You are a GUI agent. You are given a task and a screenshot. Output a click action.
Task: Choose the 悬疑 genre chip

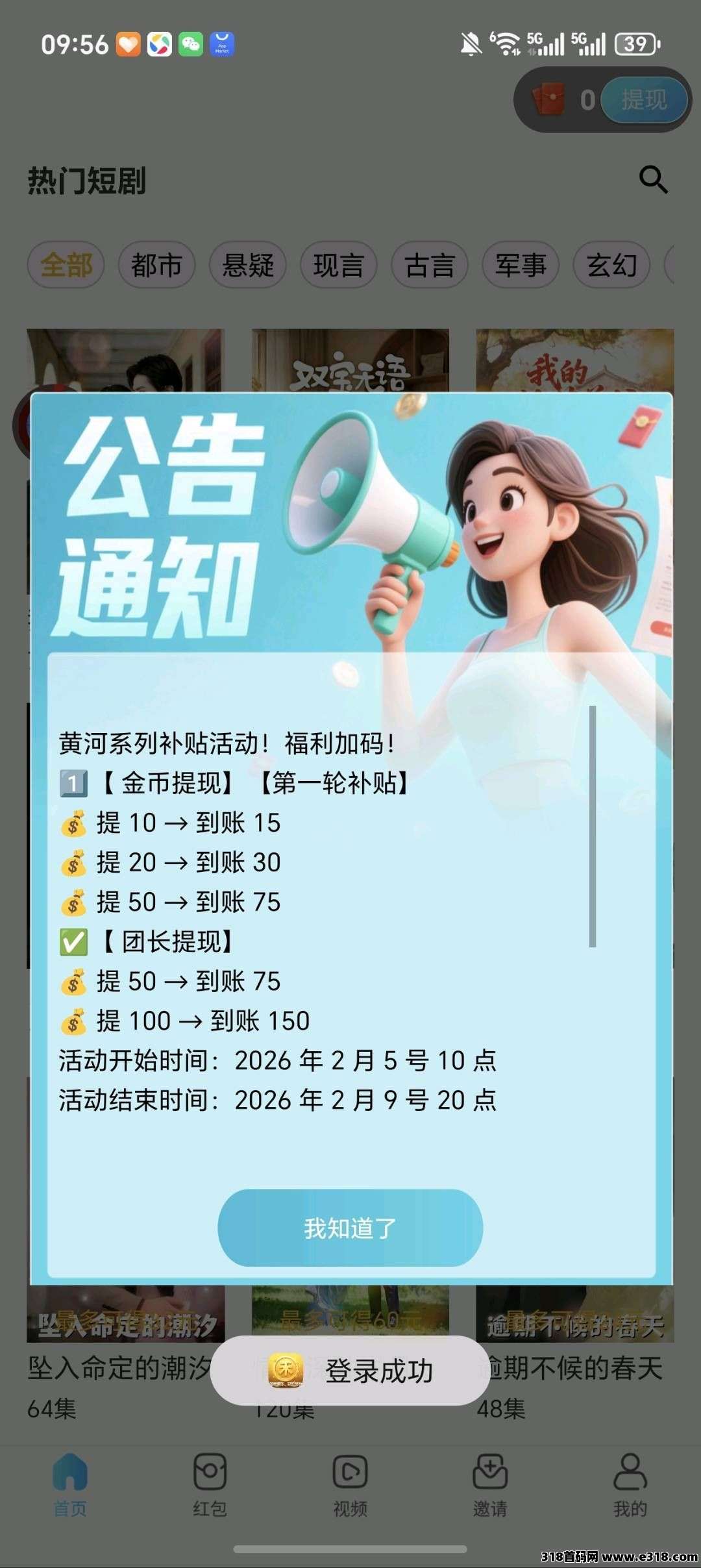(x=247, y=265)
